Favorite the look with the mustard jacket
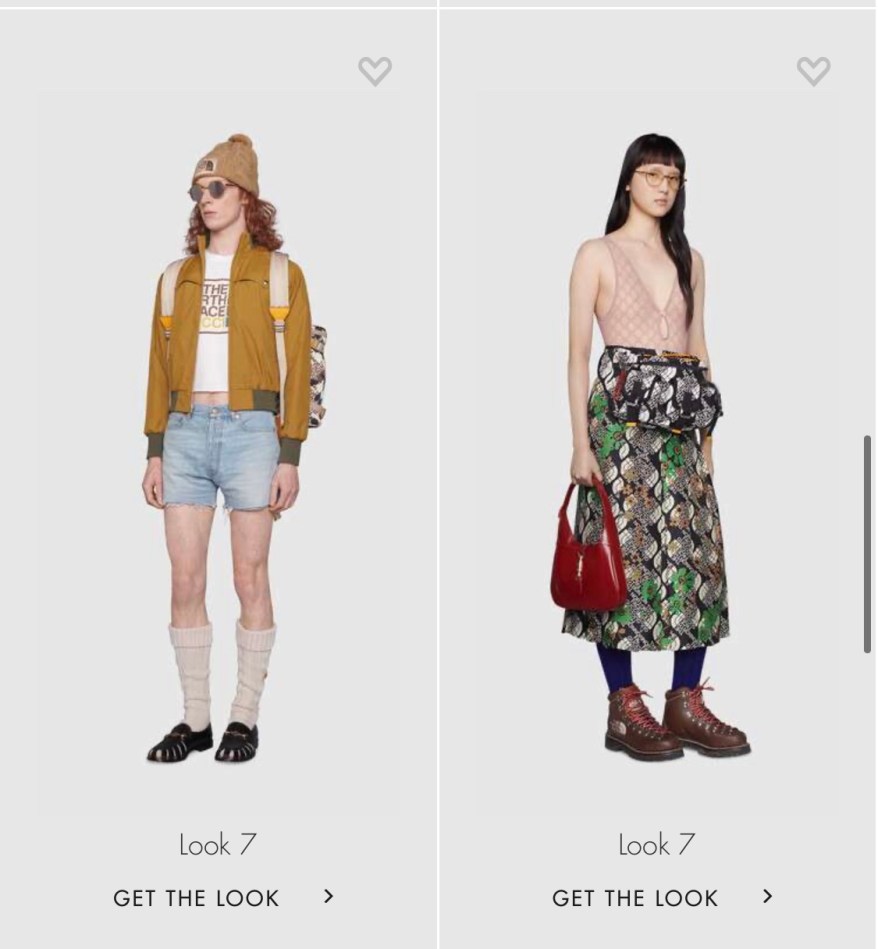Screen dimensions: 878x949 [375, 71]
